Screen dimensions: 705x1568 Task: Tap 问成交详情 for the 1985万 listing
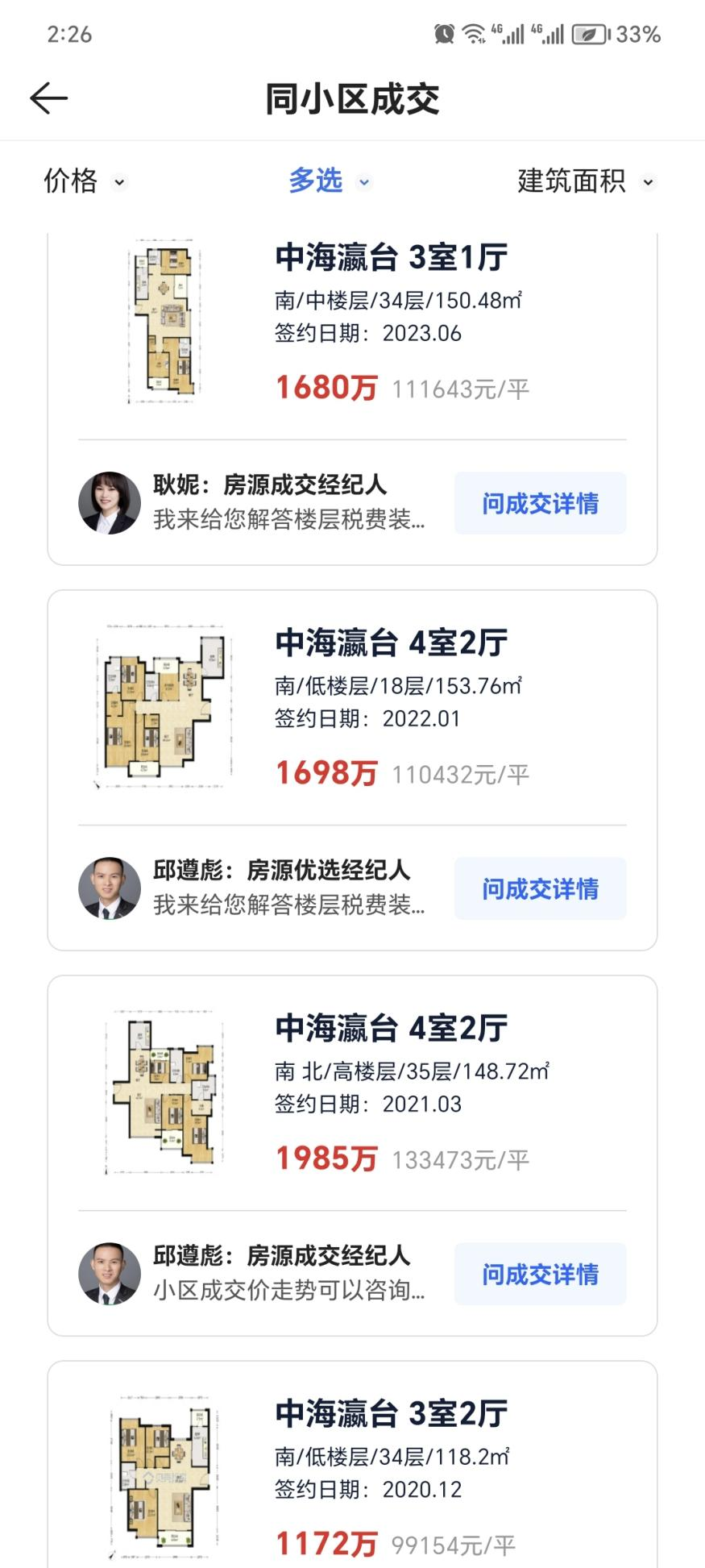point(540,1275)
